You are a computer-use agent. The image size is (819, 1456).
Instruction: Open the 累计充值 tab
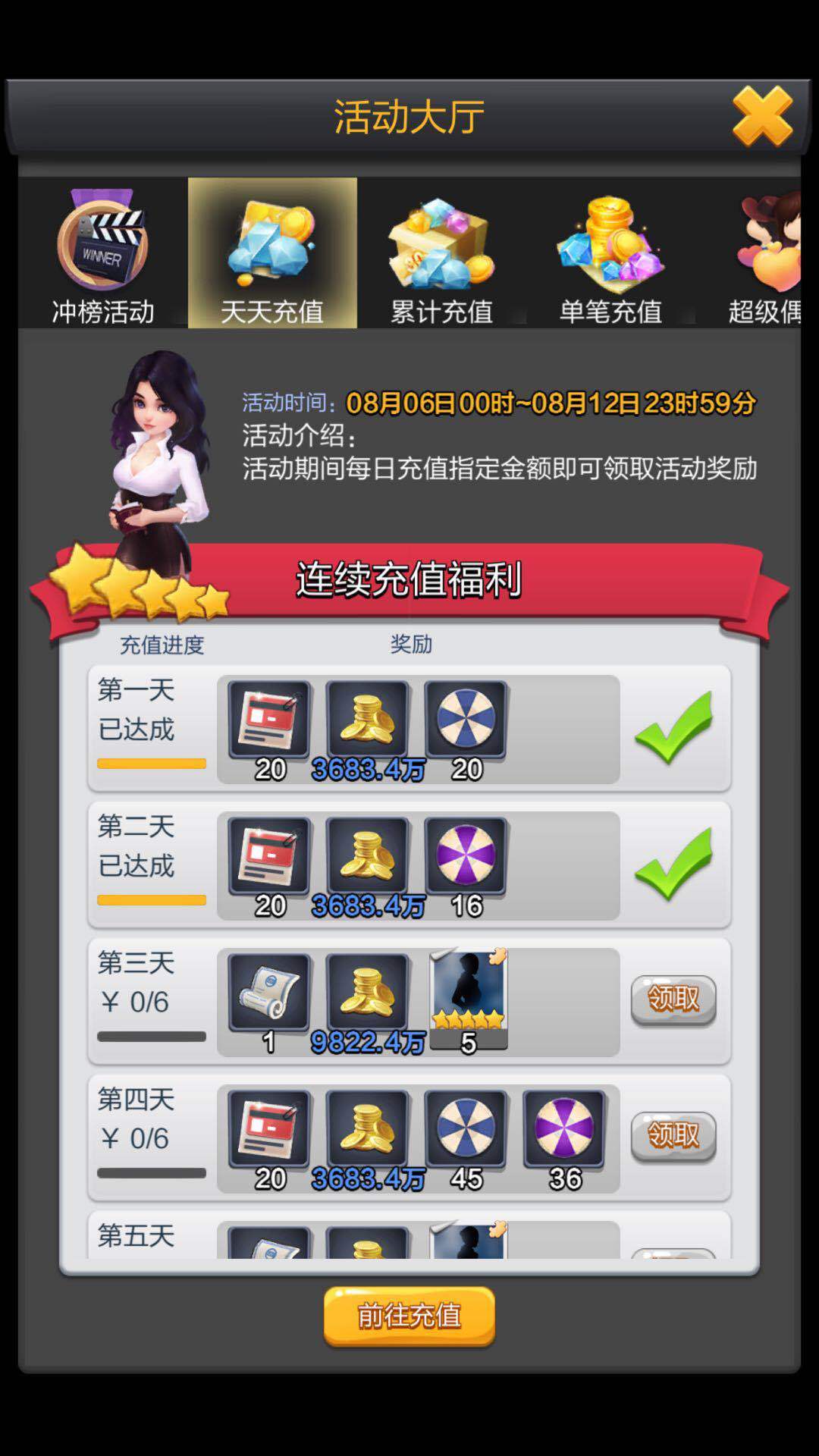pos(441,254)
